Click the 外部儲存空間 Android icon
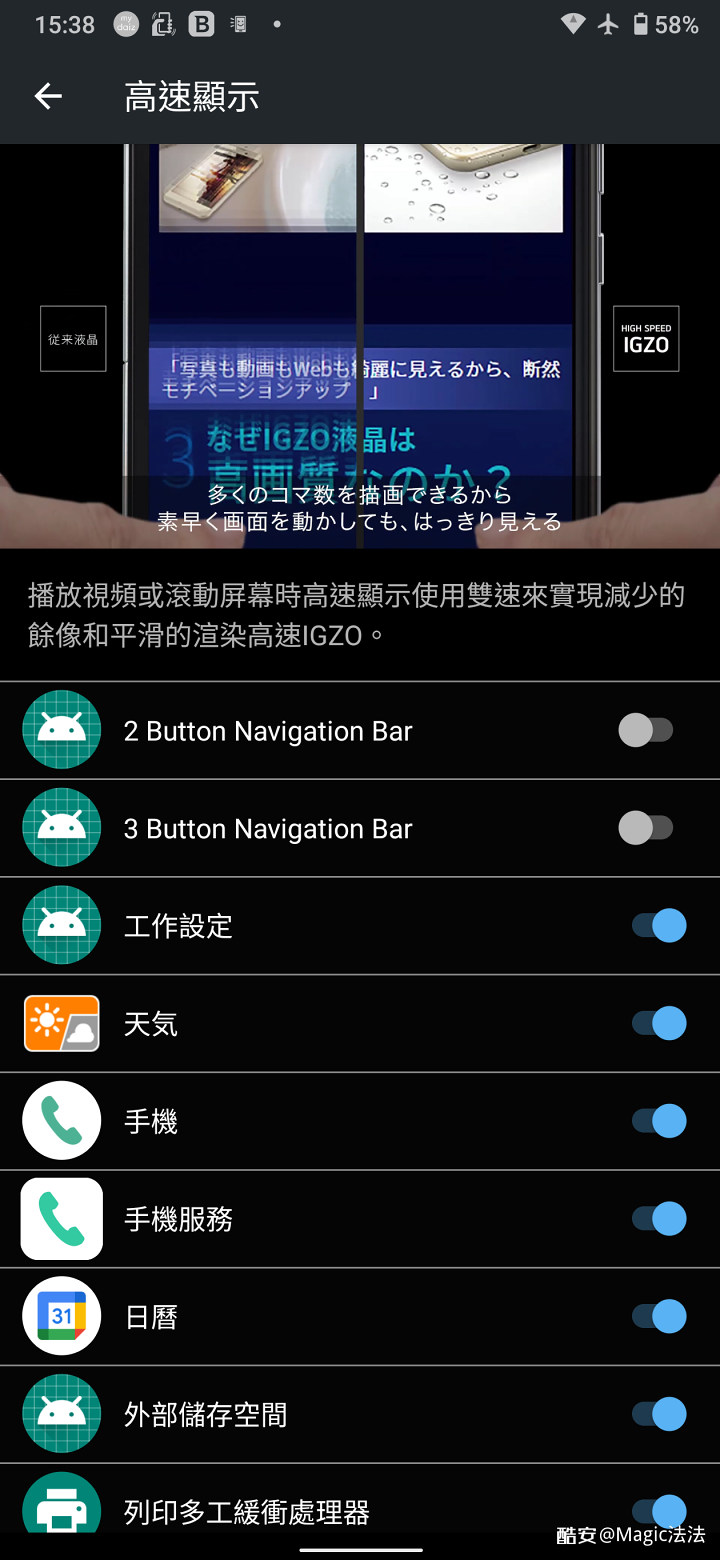Screen dimensions: 720x1560 [x=61, y=1413]
